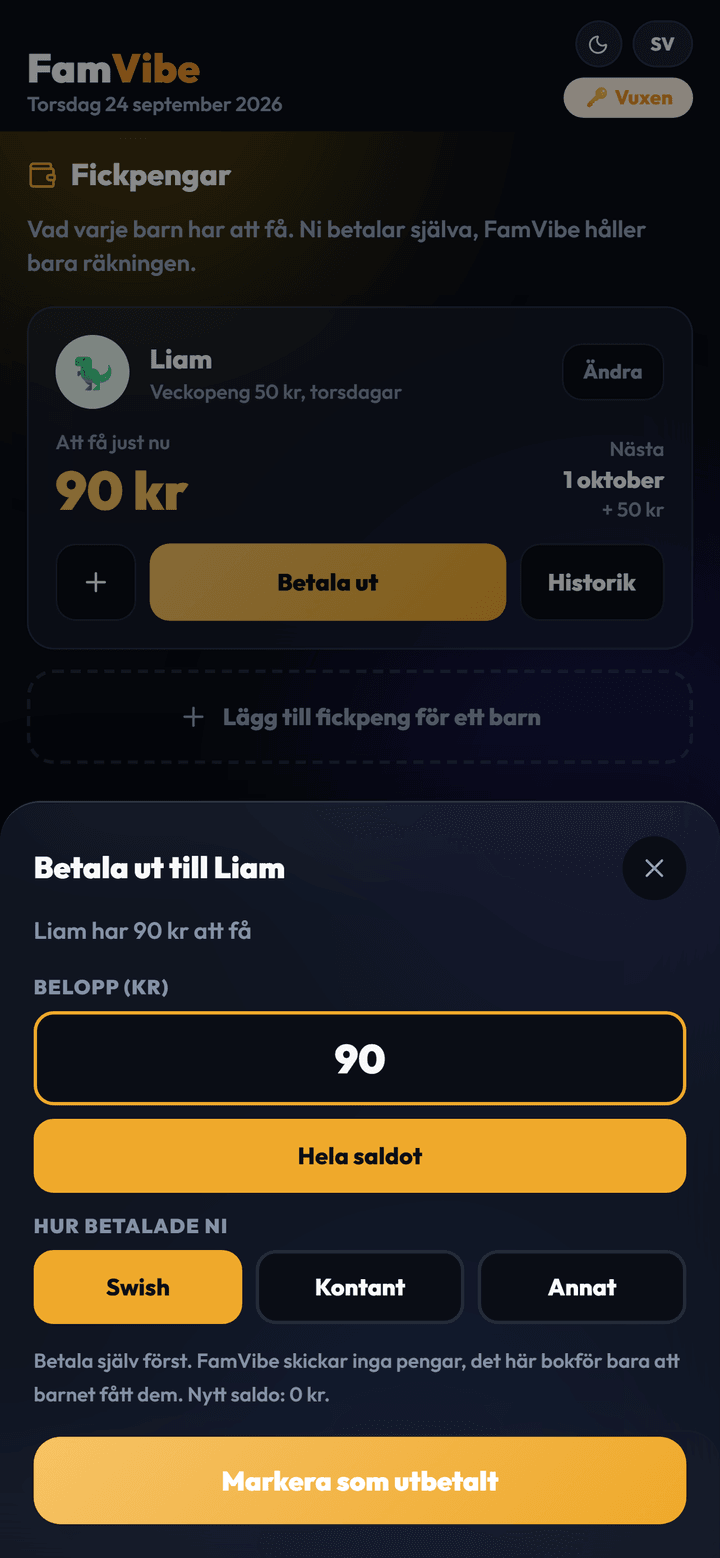Edit the amount field showing 90
Viewport: 720px width, 1558px height.
point(360,1058)
